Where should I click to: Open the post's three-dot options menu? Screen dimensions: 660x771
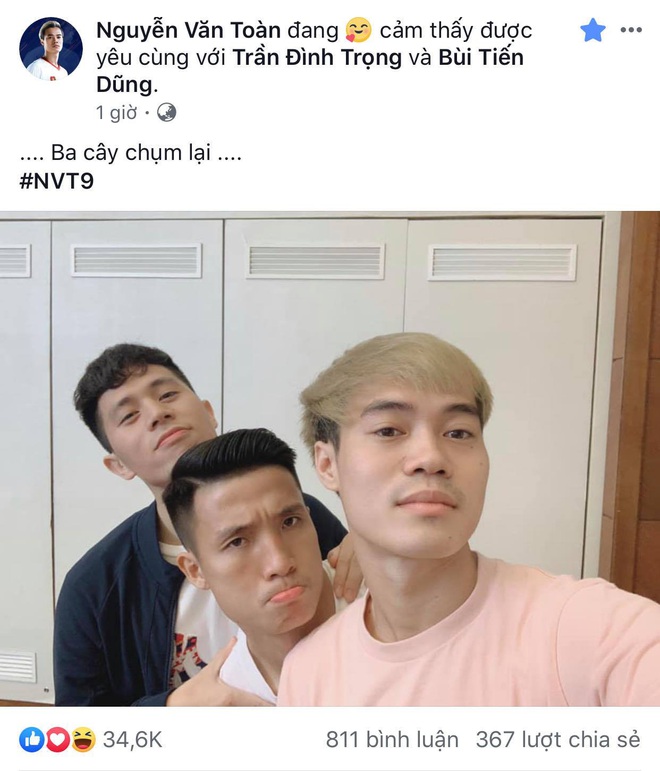[630, 31]
